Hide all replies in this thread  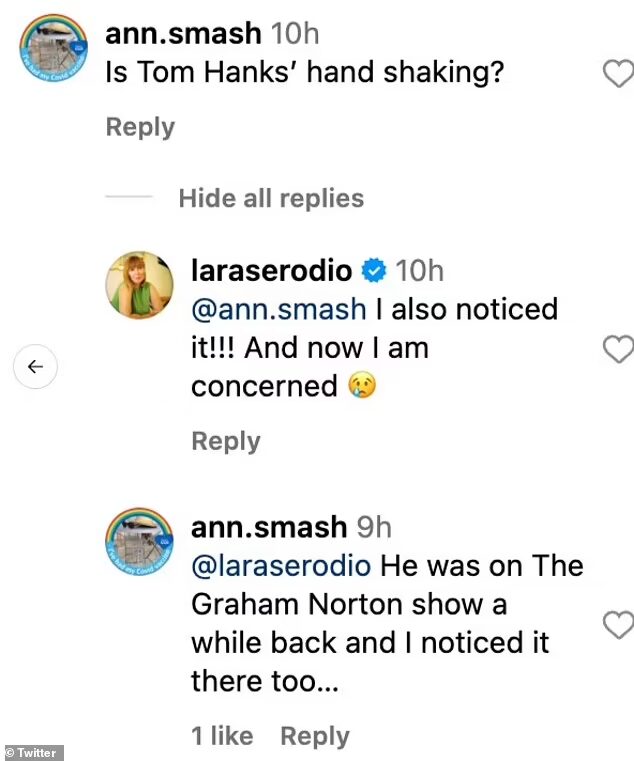pos(271,198)
